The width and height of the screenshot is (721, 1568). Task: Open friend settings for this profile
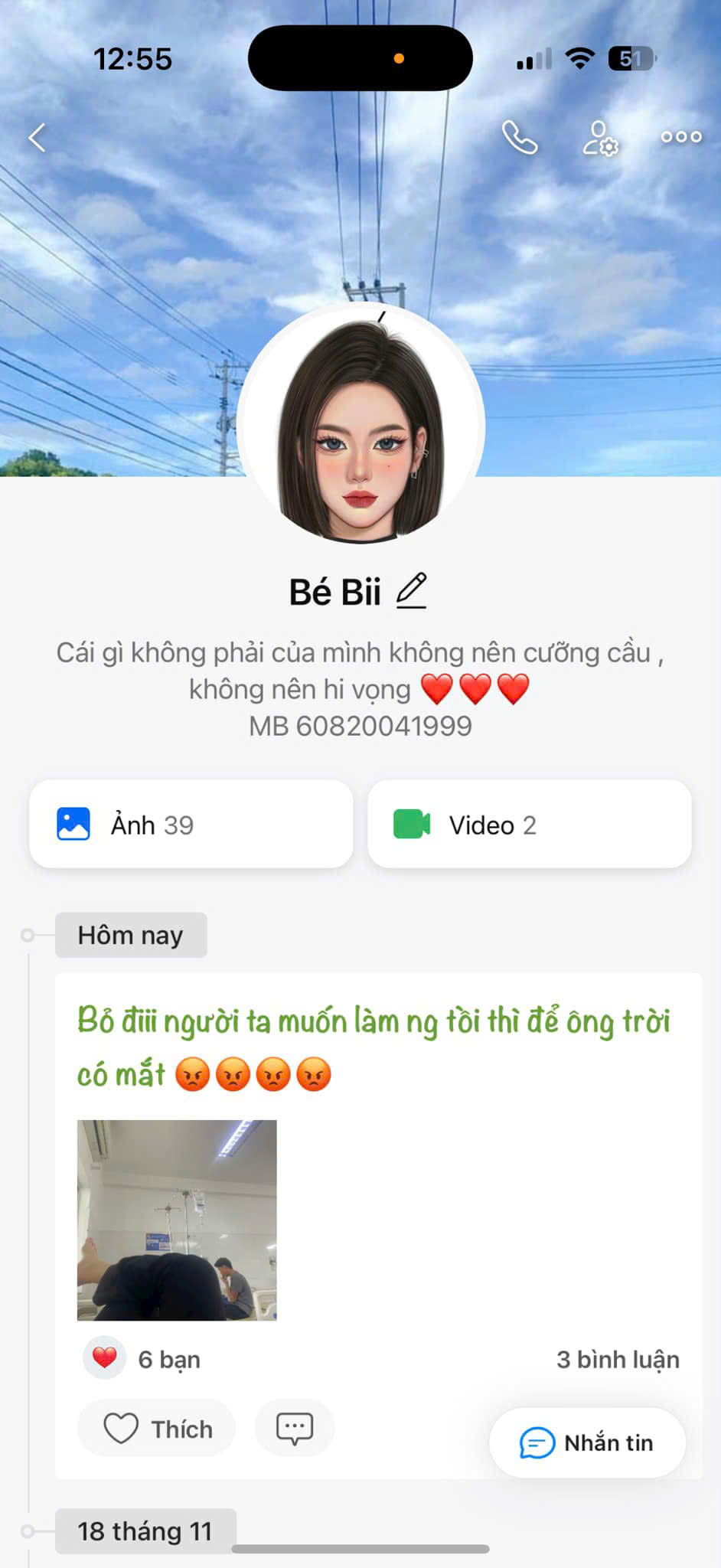click(x=600, y=138)
